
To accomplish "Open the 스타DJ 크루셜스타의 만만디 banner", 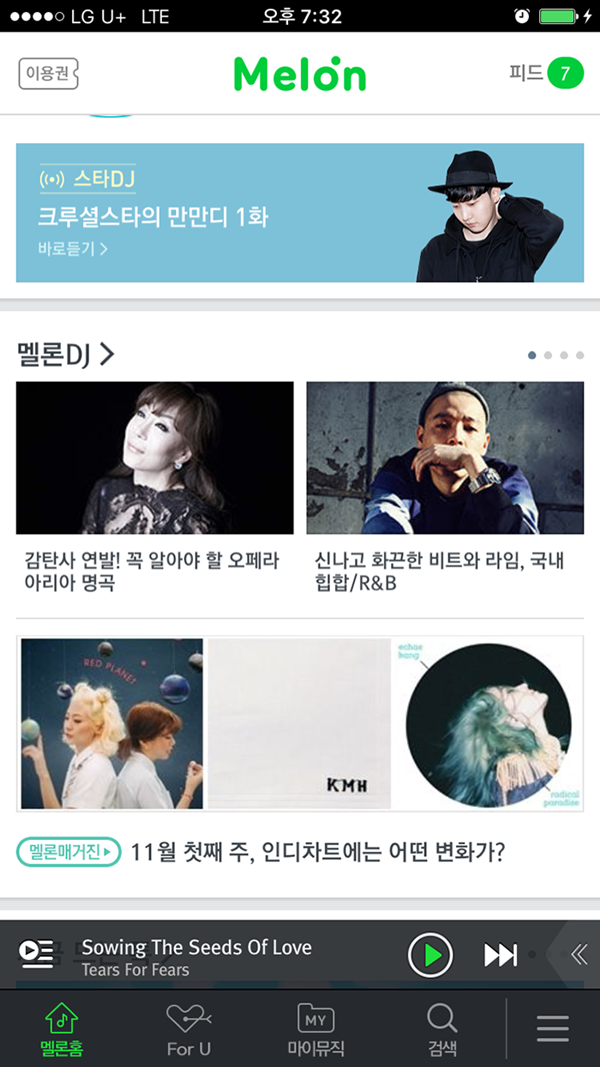I will coord(299,212).
